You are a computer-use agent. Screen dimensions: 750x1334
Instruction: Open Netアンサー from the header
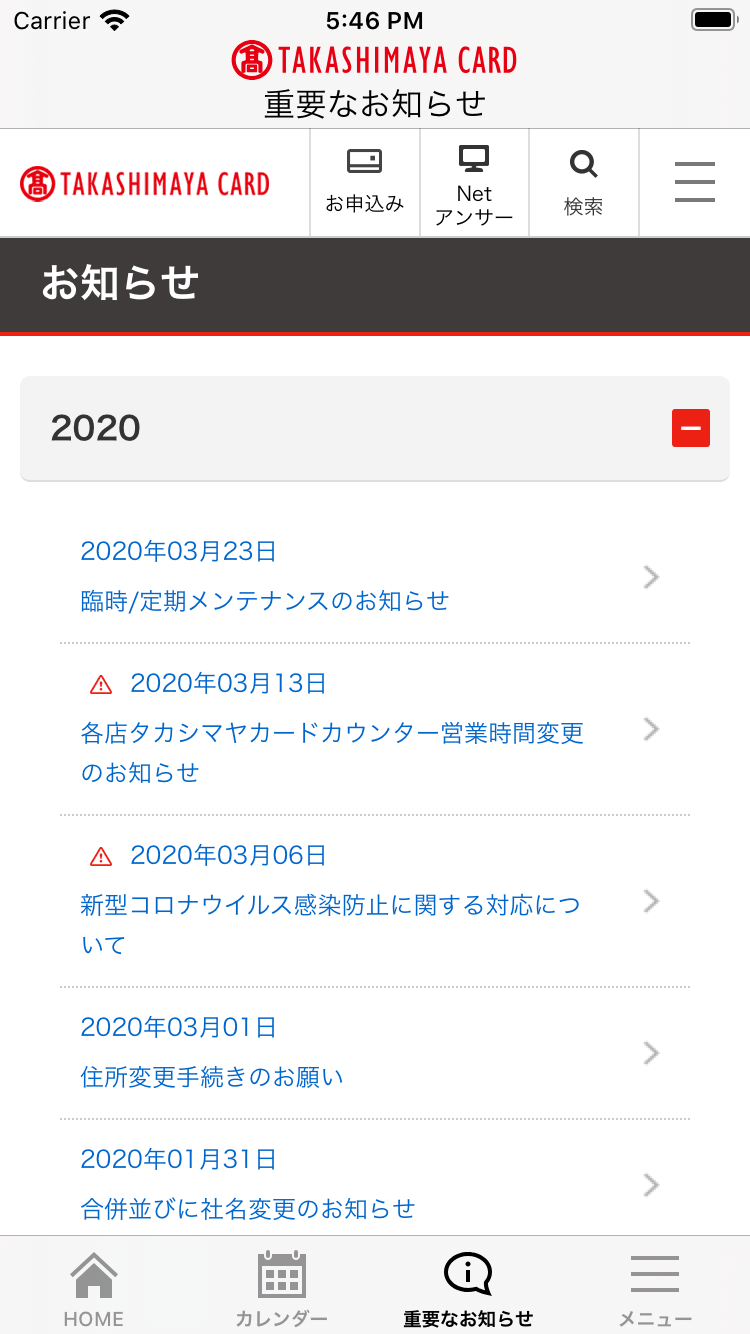click(x=474, y=184)
